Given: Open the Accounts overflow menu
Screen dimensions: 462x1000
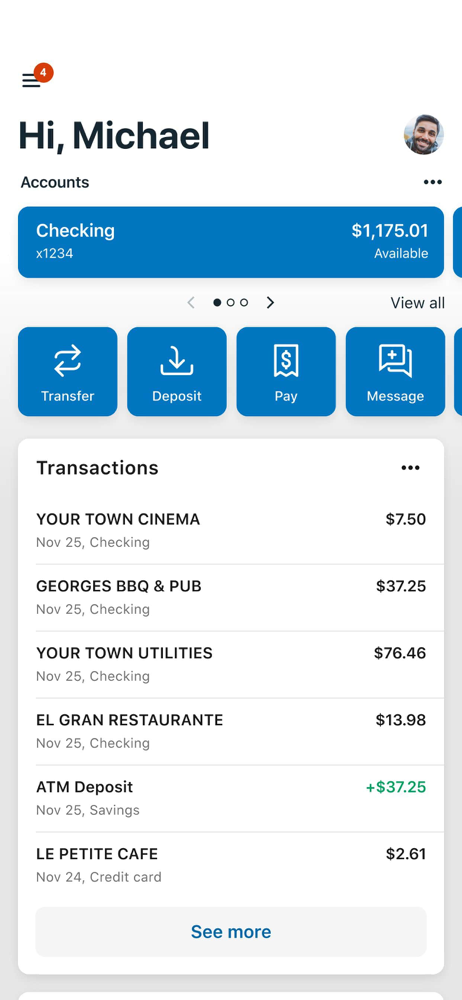Looking at the screenshot, I should point(433,182).
